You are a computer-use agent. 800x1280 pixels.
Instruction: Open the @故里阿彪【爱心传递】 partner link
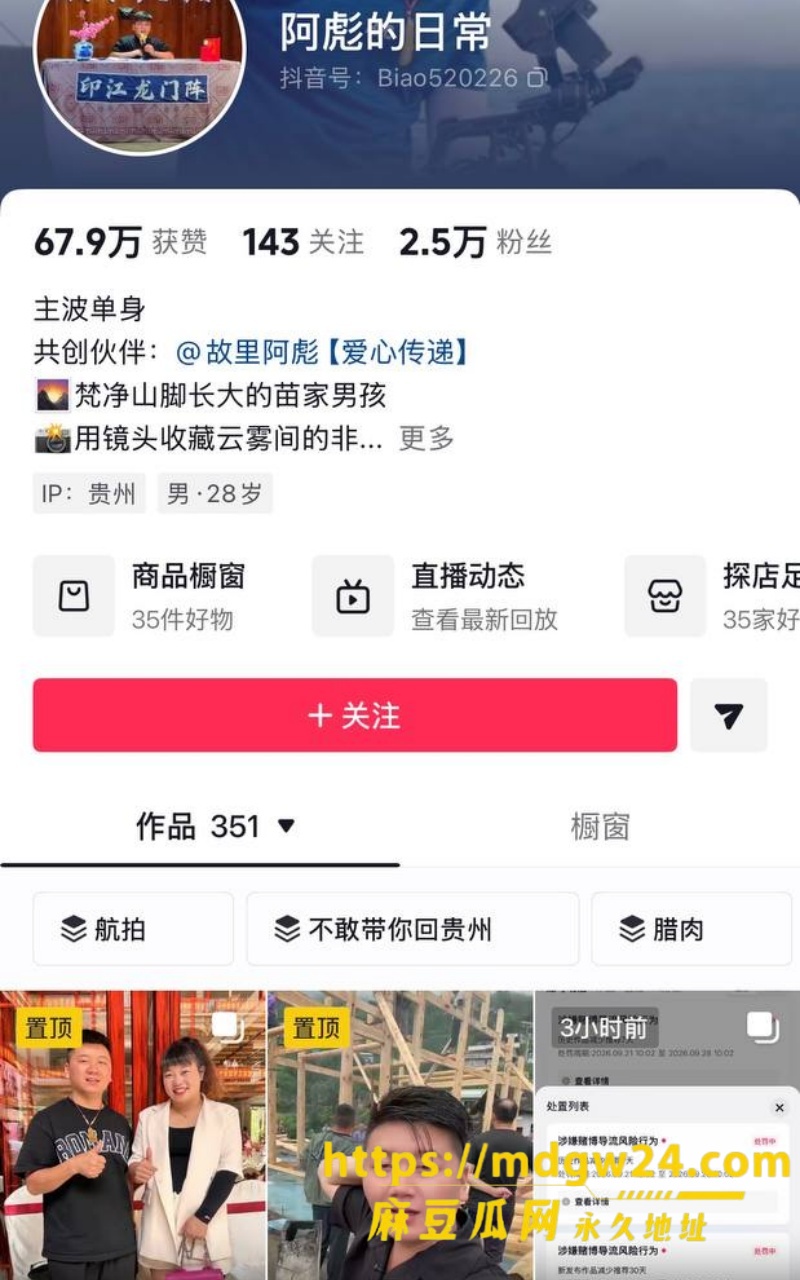pyautogui.click(x=323, y=352)
